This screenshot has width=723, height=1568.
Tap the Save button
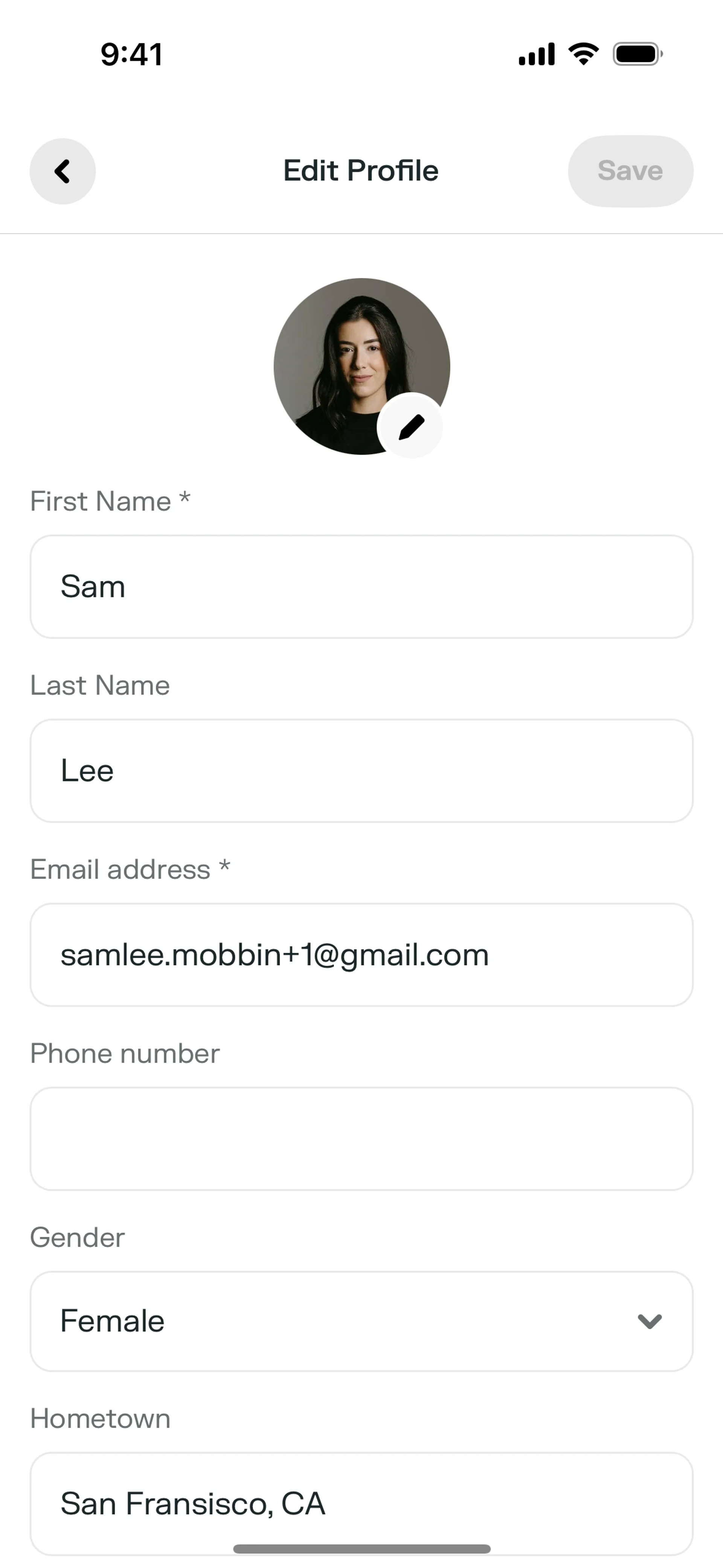point(630,171)
